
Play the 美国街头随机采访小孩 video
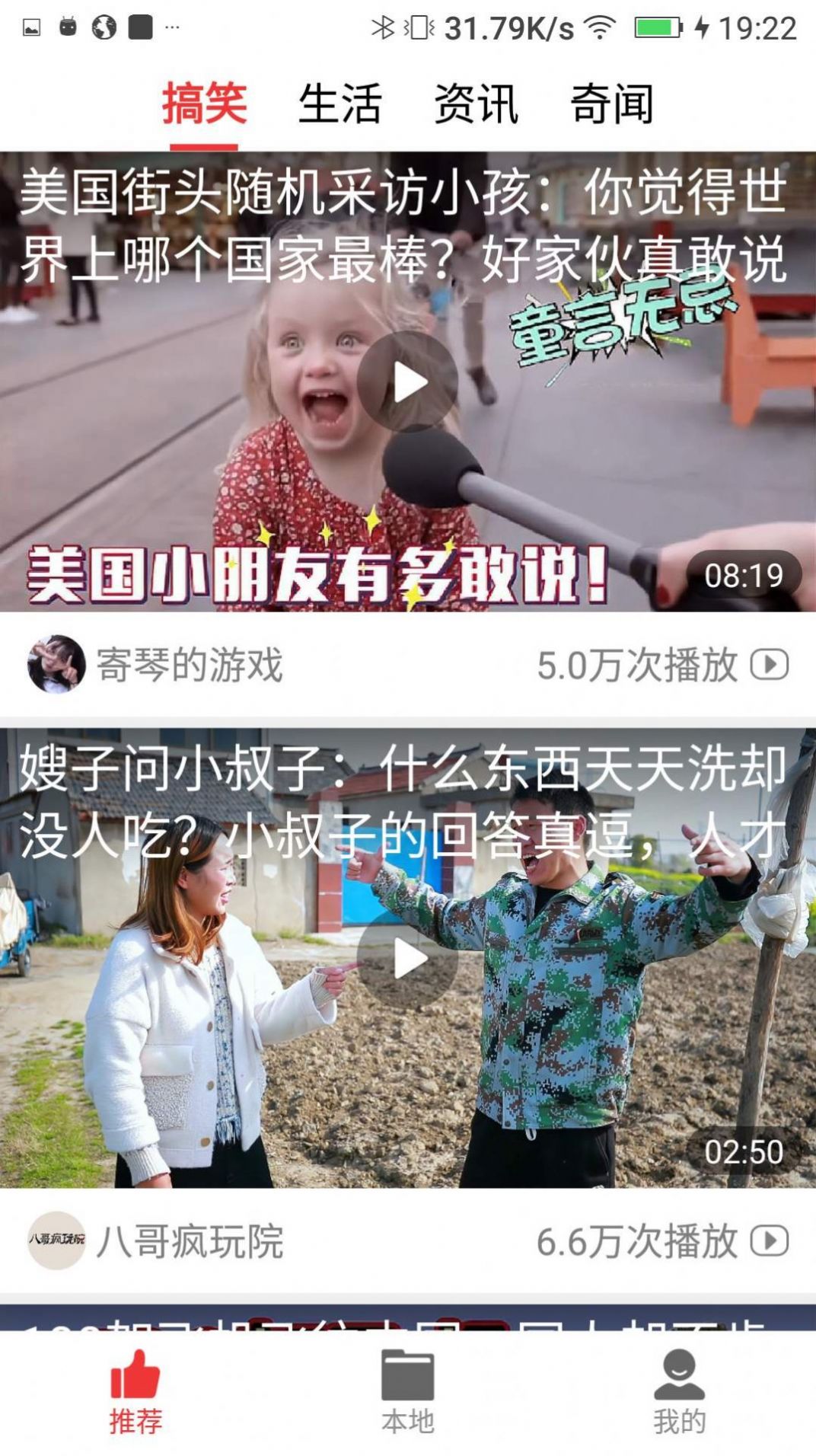point(407,382)
